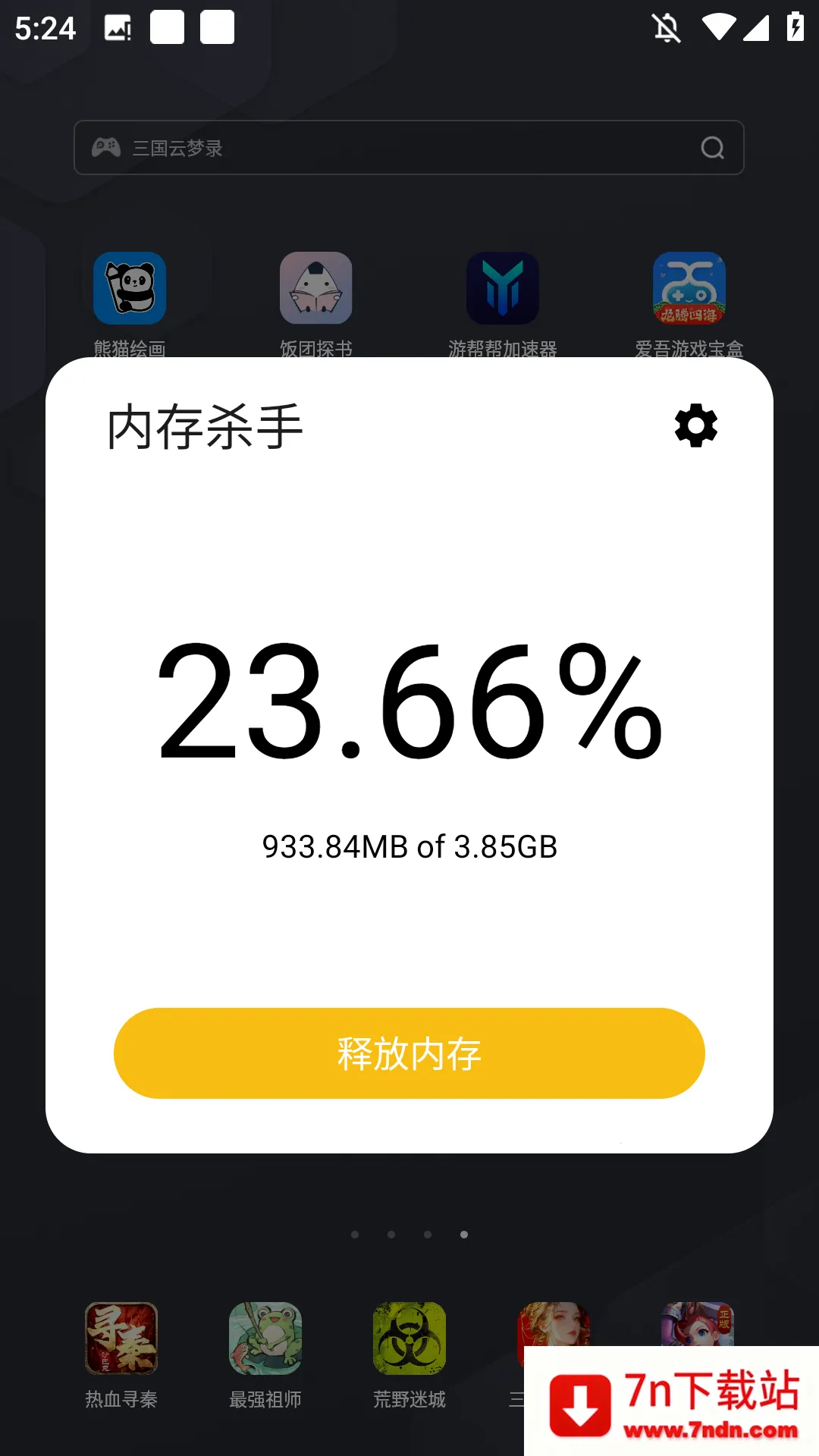Click the 933.84MB of 3.85GB usage text

coord(409,846)
